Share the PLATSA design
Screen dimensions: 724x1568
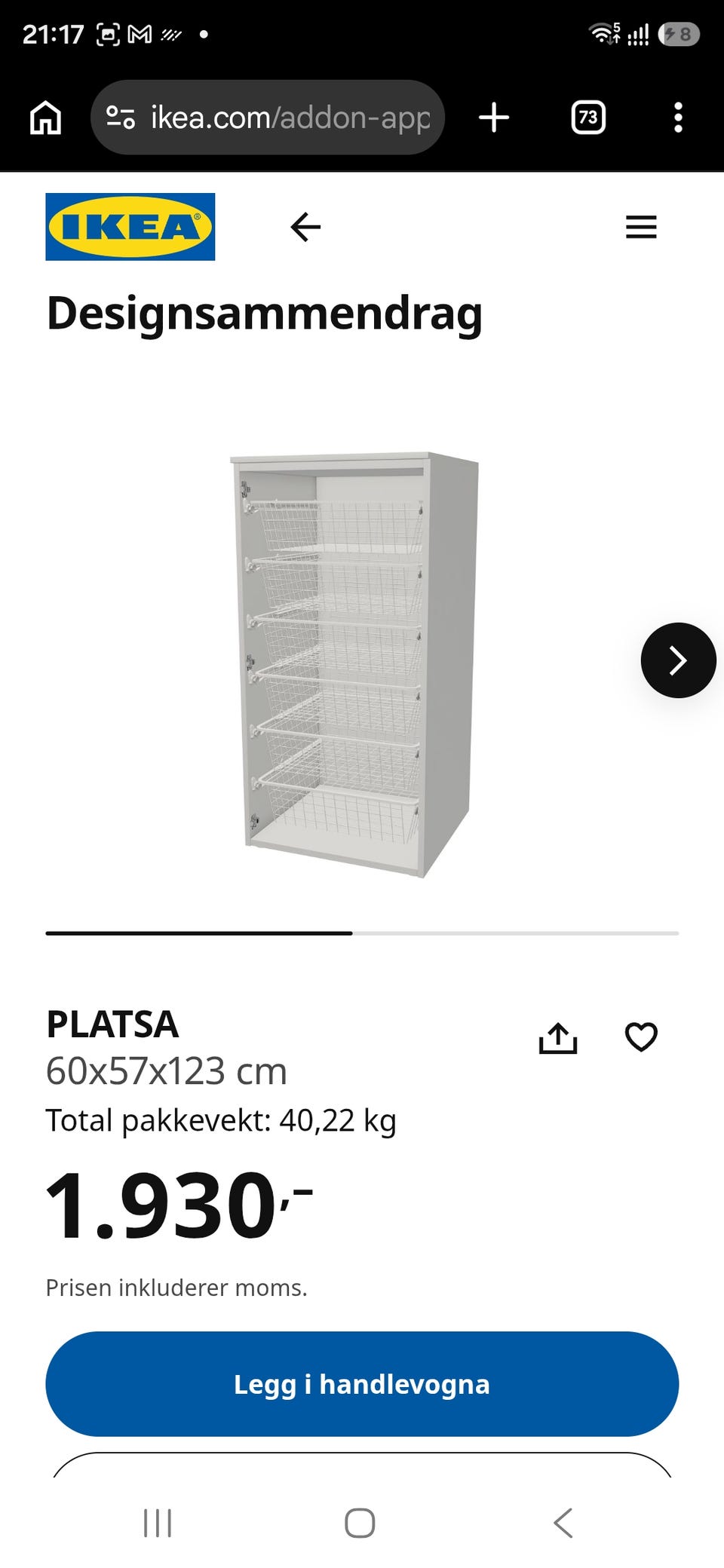pyautogui.click(x=558, y=1037)
